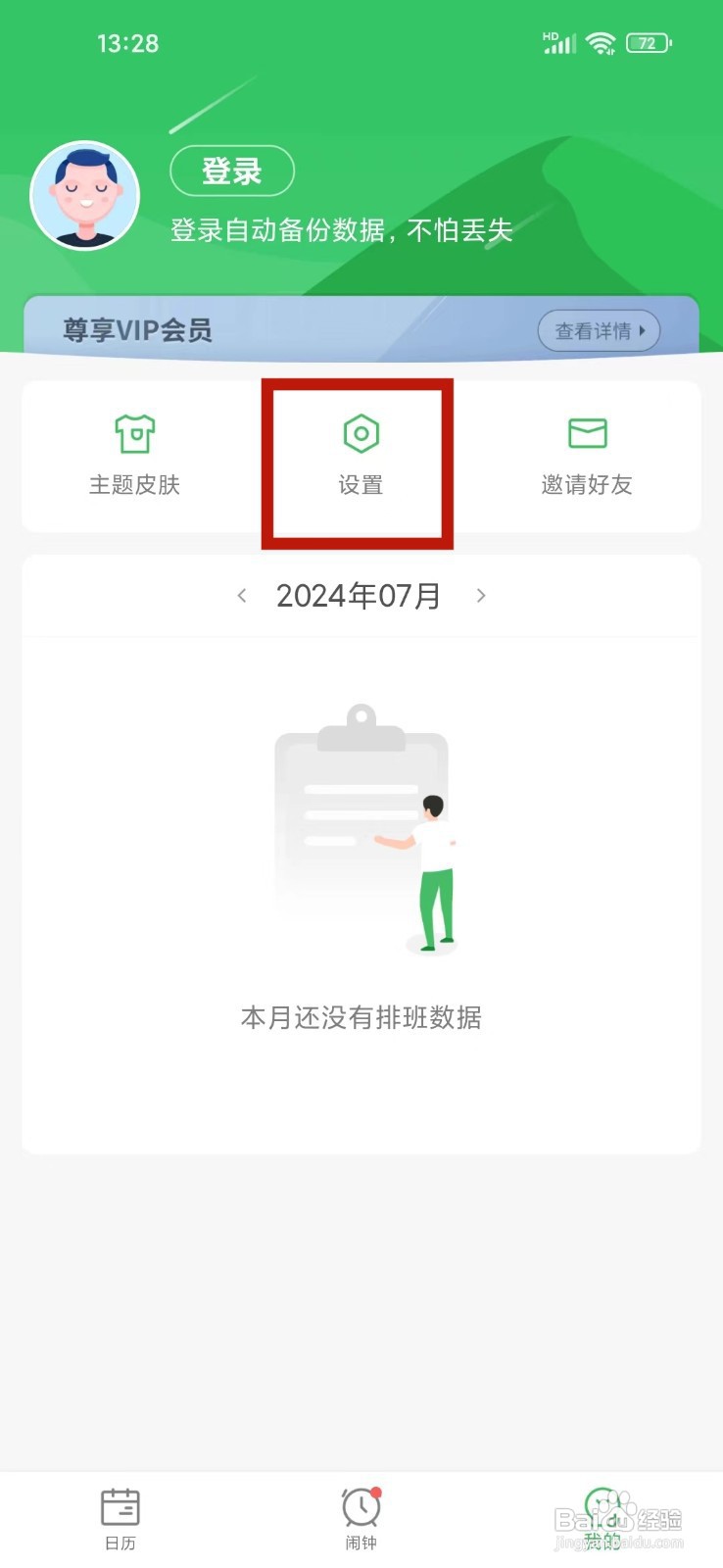The height and width of the screenshot is (1568, 723).
Task: Open the profile avatar
Action: point(85,195)
